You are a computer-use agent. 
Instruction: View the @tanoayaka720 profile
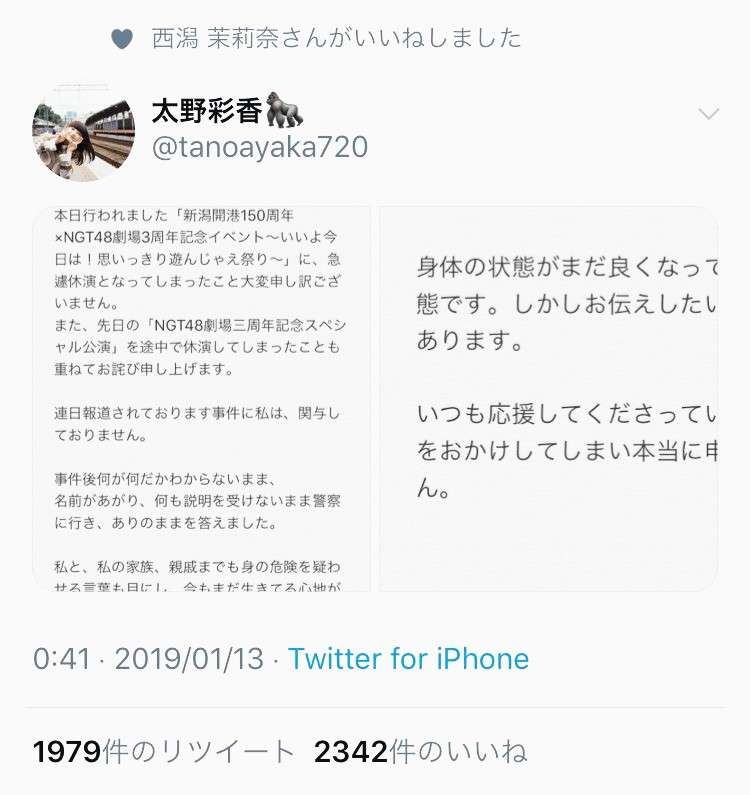pos(259,147)
